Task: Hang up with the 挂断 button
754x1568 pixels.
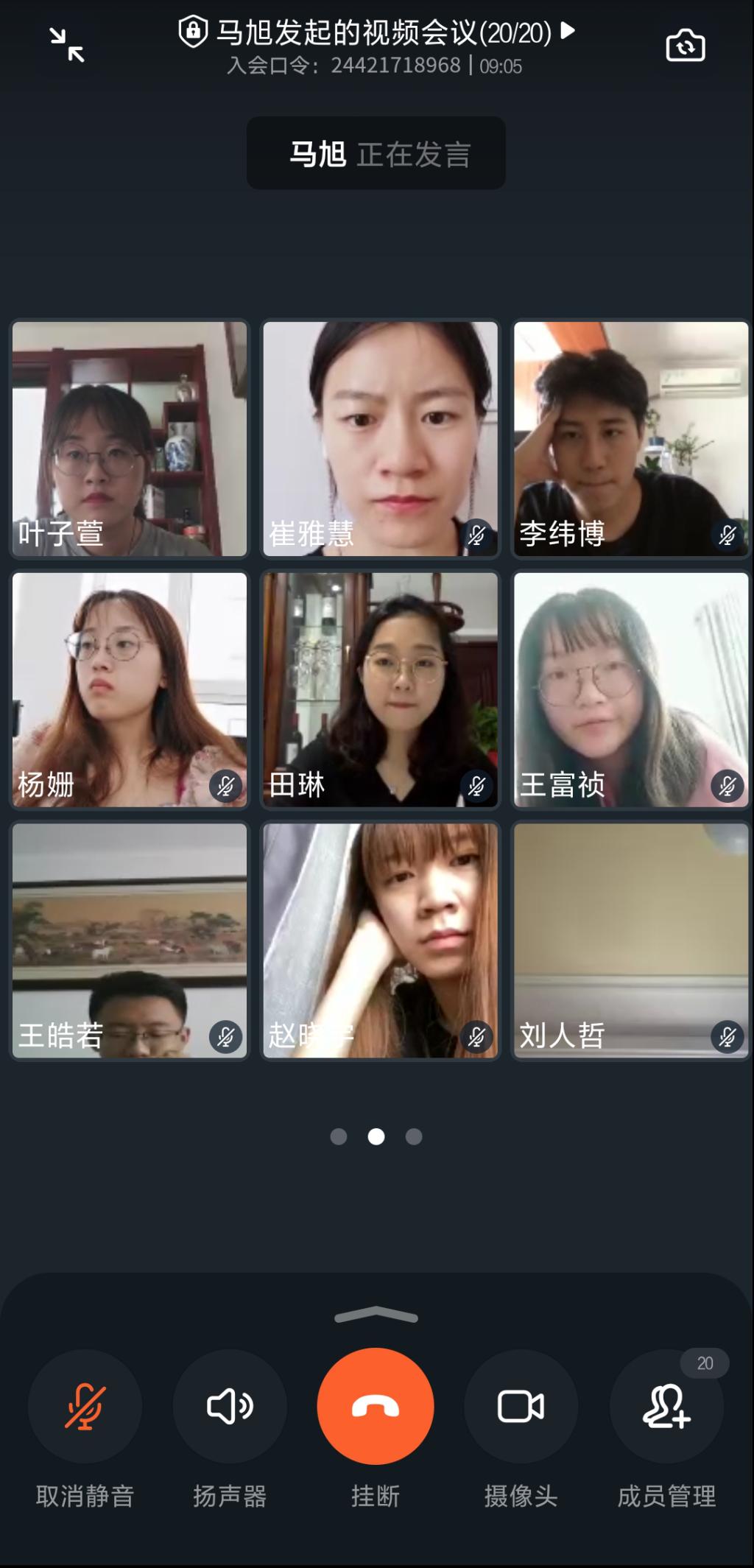Action: [x=376, y=1407]
